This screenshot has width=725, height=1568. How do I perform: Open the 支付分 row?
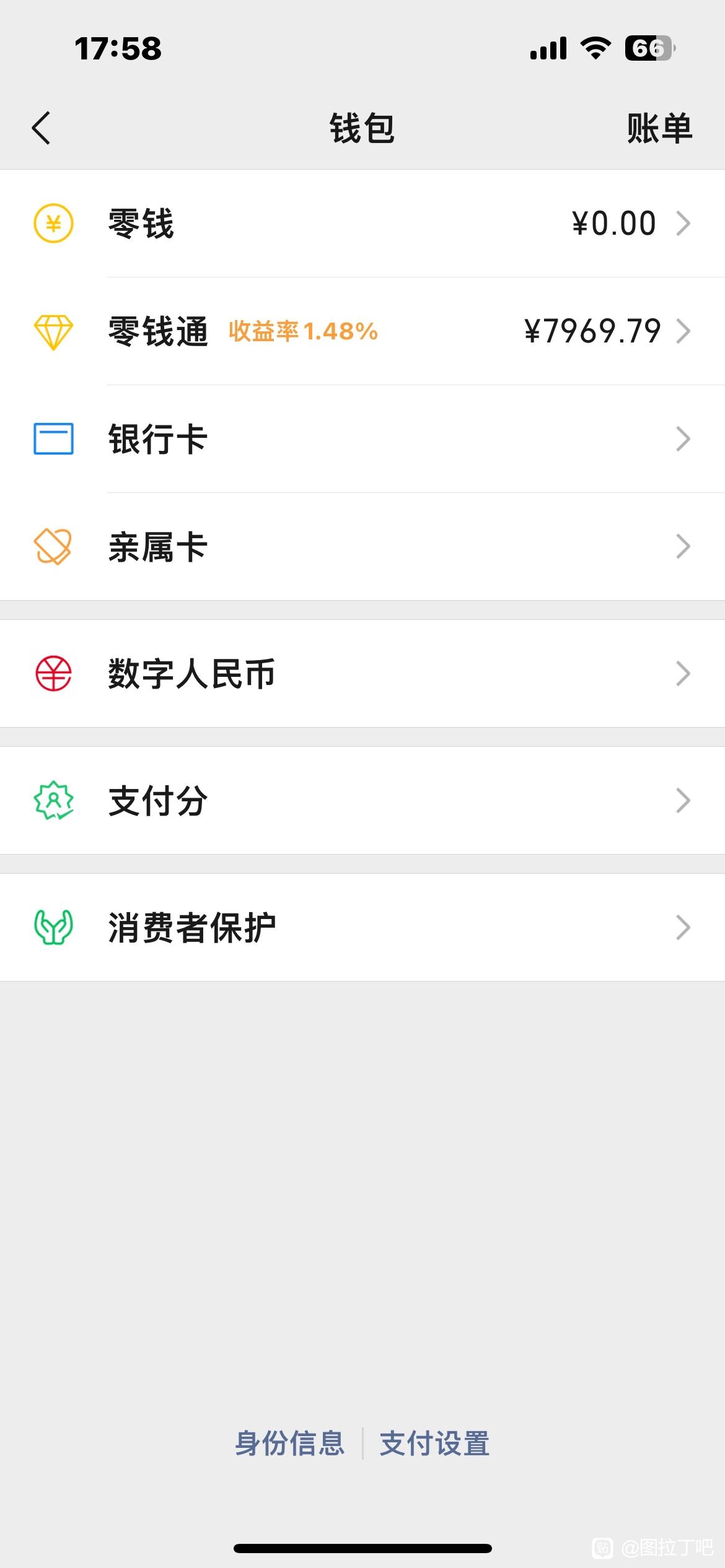click(x=362, y=801)
